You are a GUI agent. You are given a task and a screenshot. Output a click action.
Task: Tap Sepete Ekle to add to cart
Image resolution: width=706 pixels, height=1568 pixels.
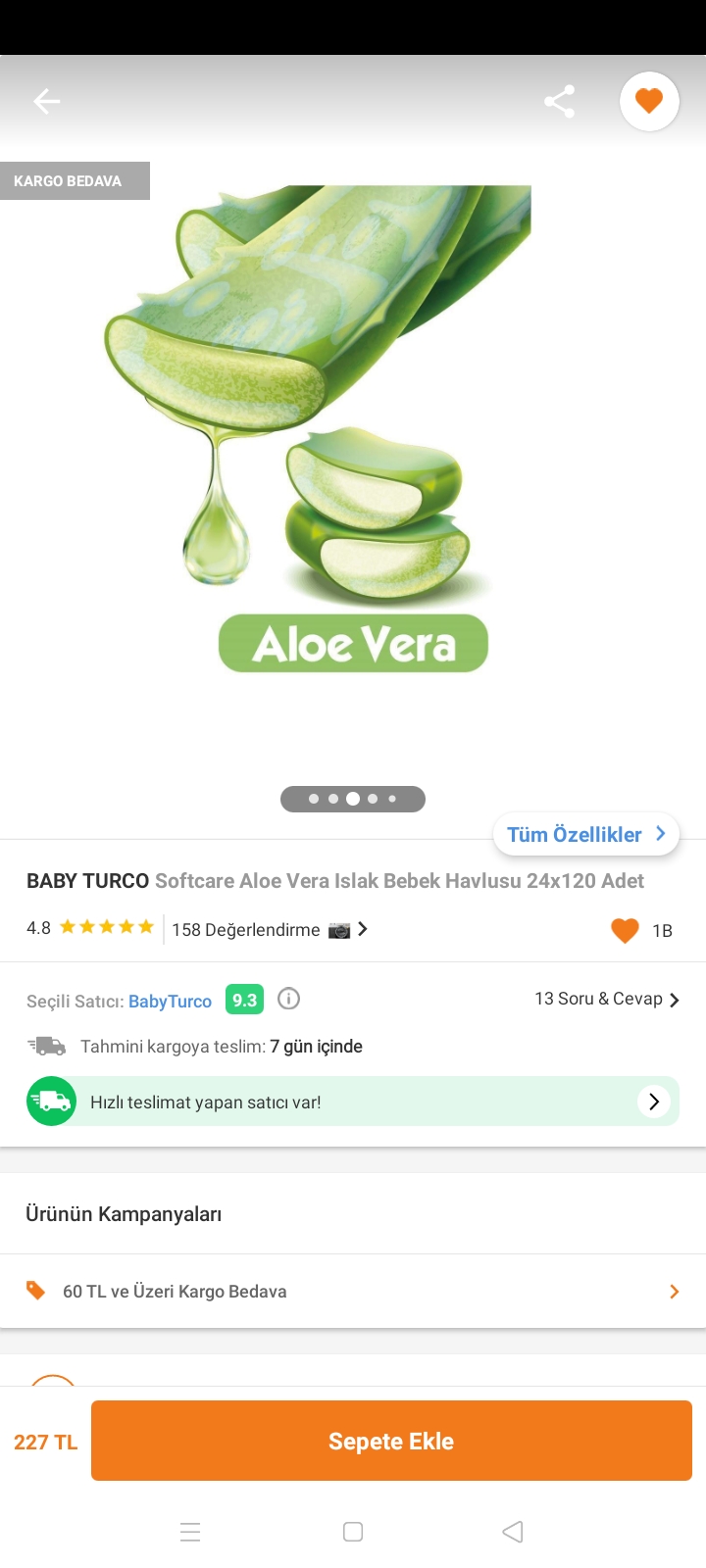coord(391,1441)
